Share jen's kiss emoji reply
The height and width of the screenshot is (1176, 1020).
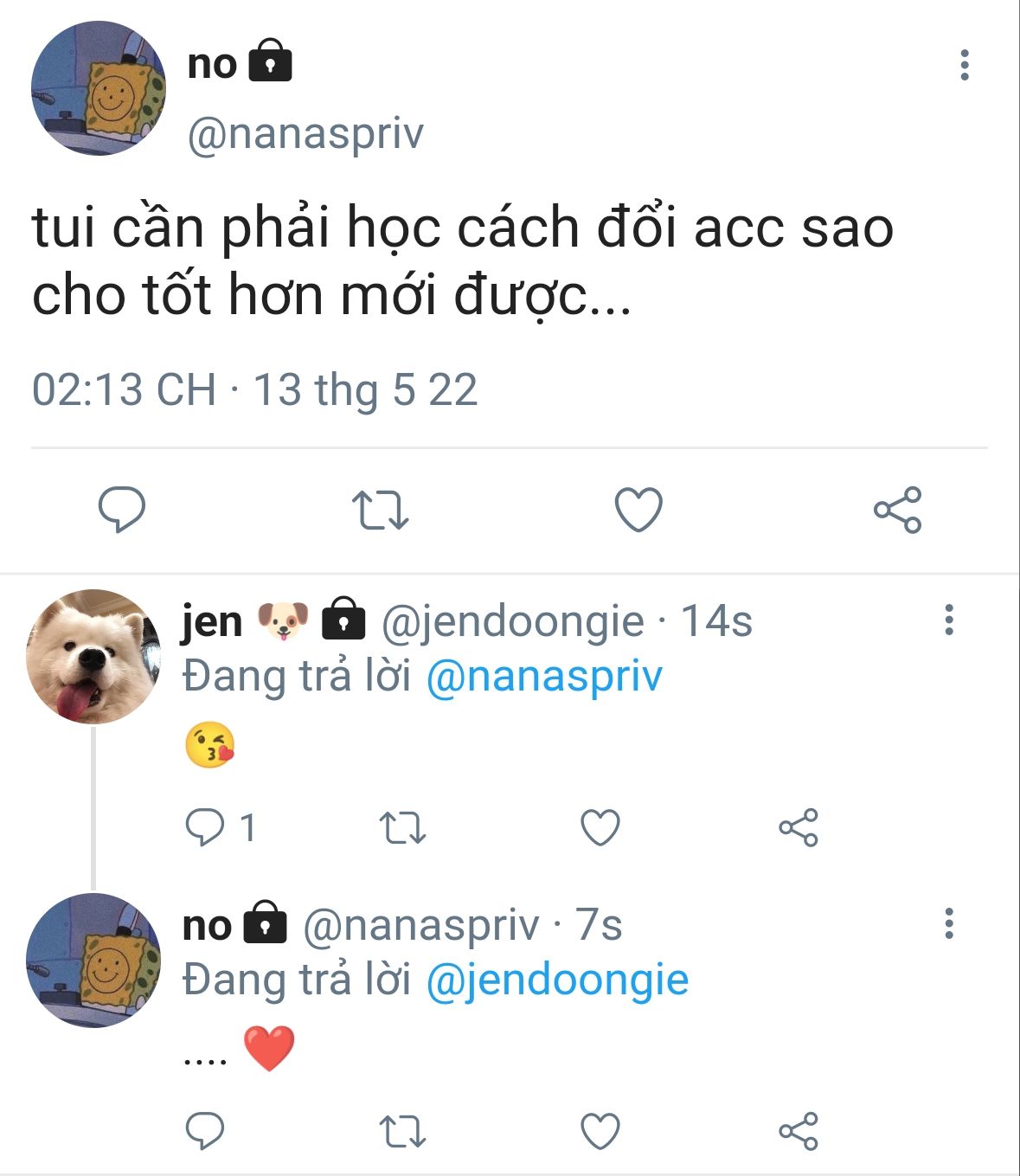click(798, 827)
